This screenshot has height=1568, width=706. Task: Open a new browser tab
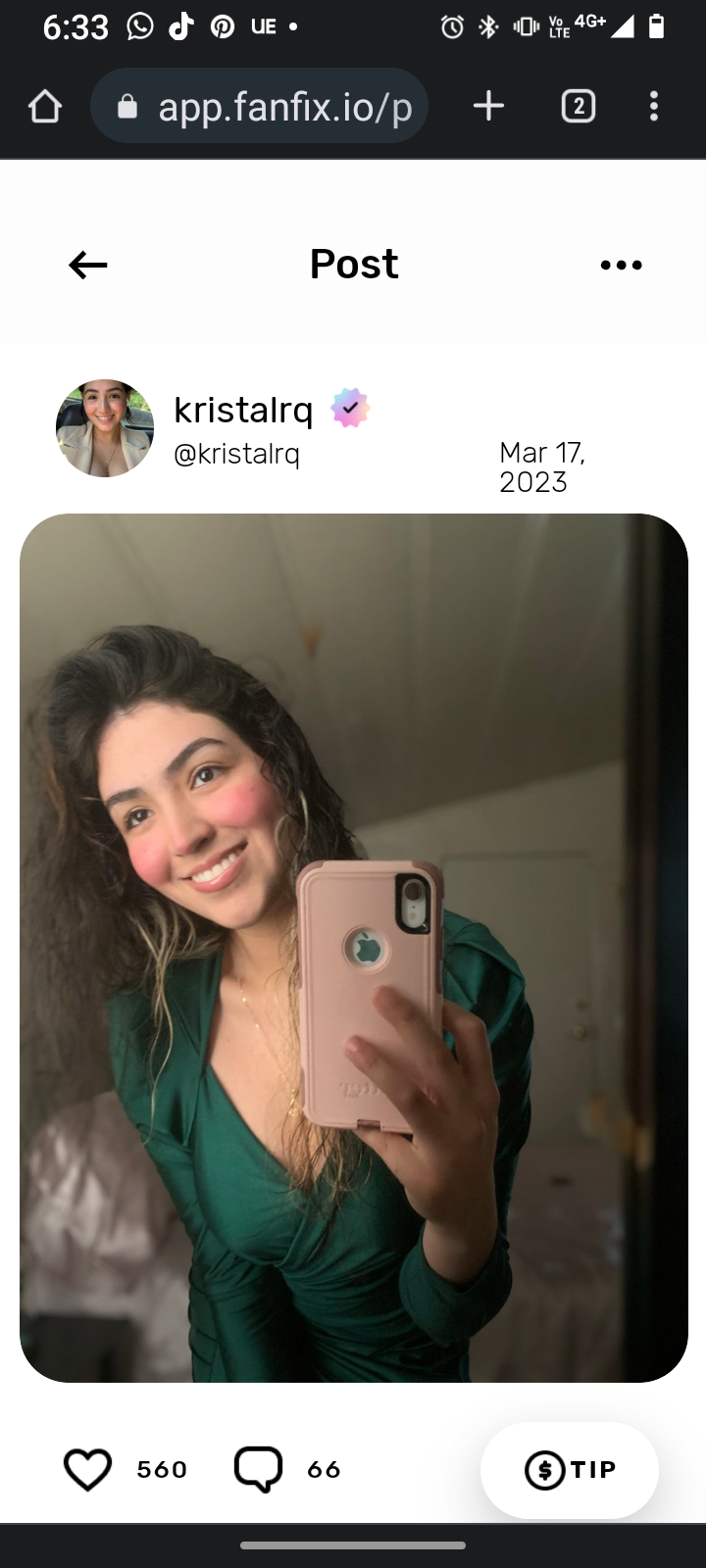click(488, 106)
